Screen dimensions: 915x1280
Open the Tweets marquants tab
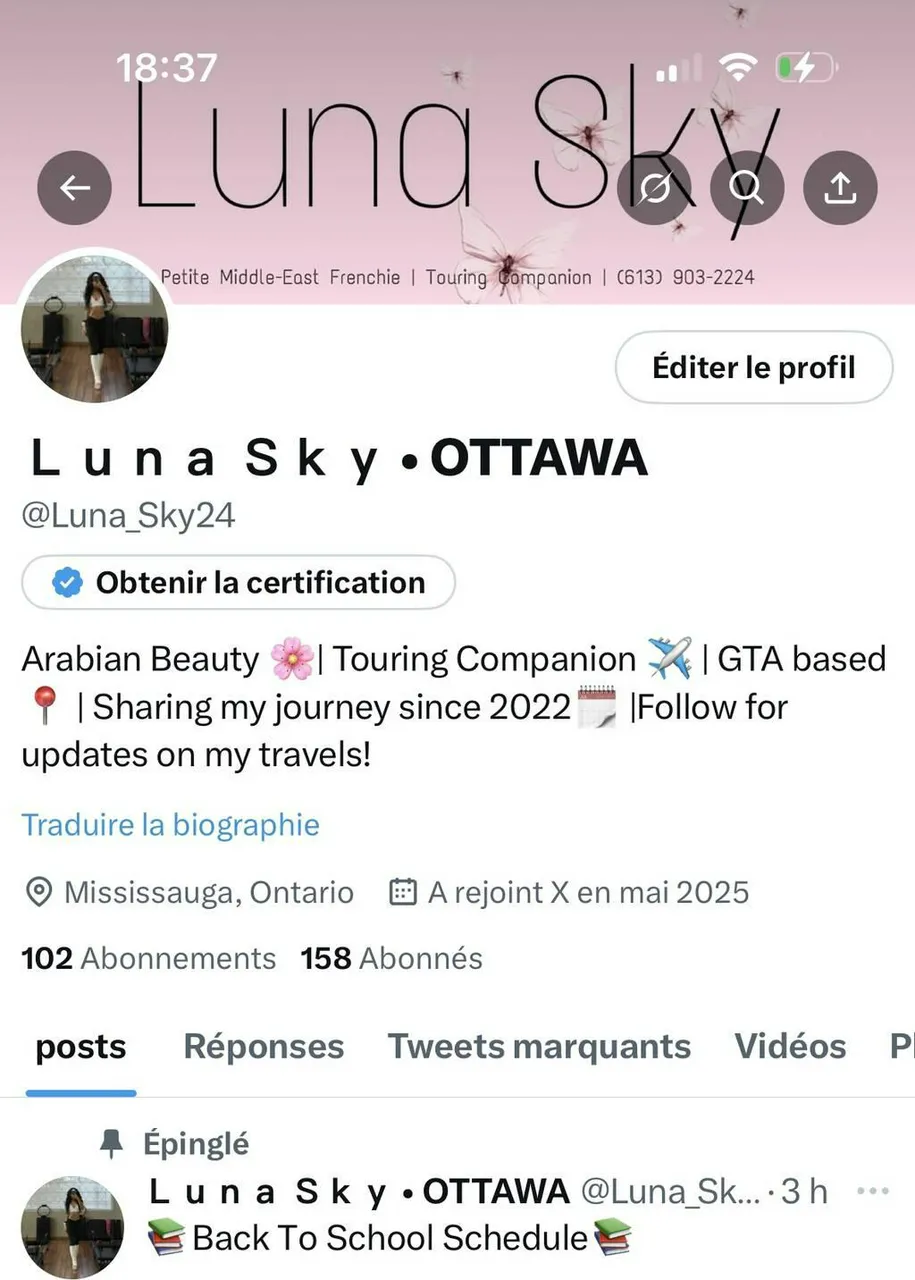tap(539, 1046)
